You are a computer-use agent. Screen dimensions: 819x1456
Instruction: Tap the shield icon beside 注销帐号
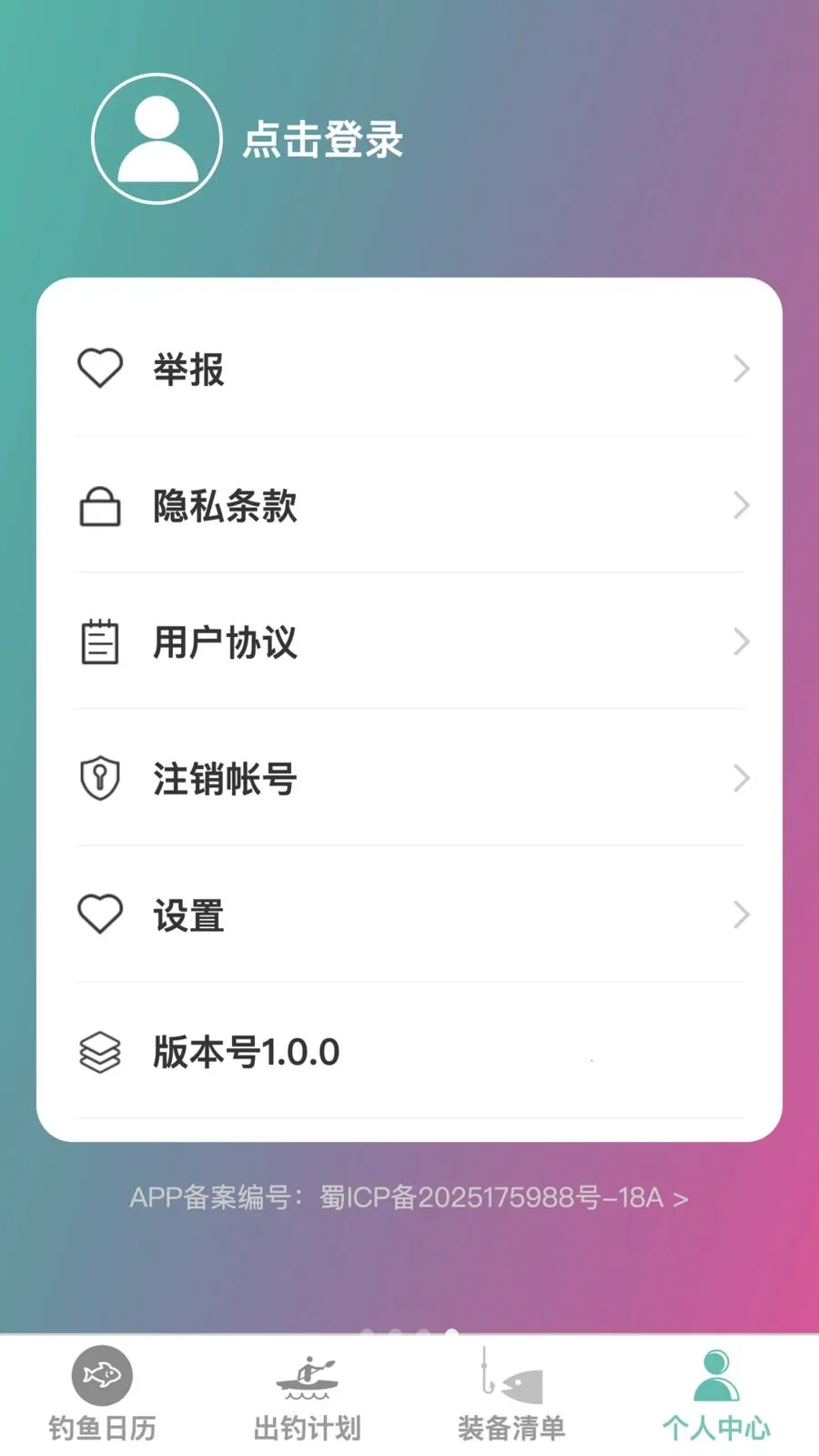tap(100, 778)
